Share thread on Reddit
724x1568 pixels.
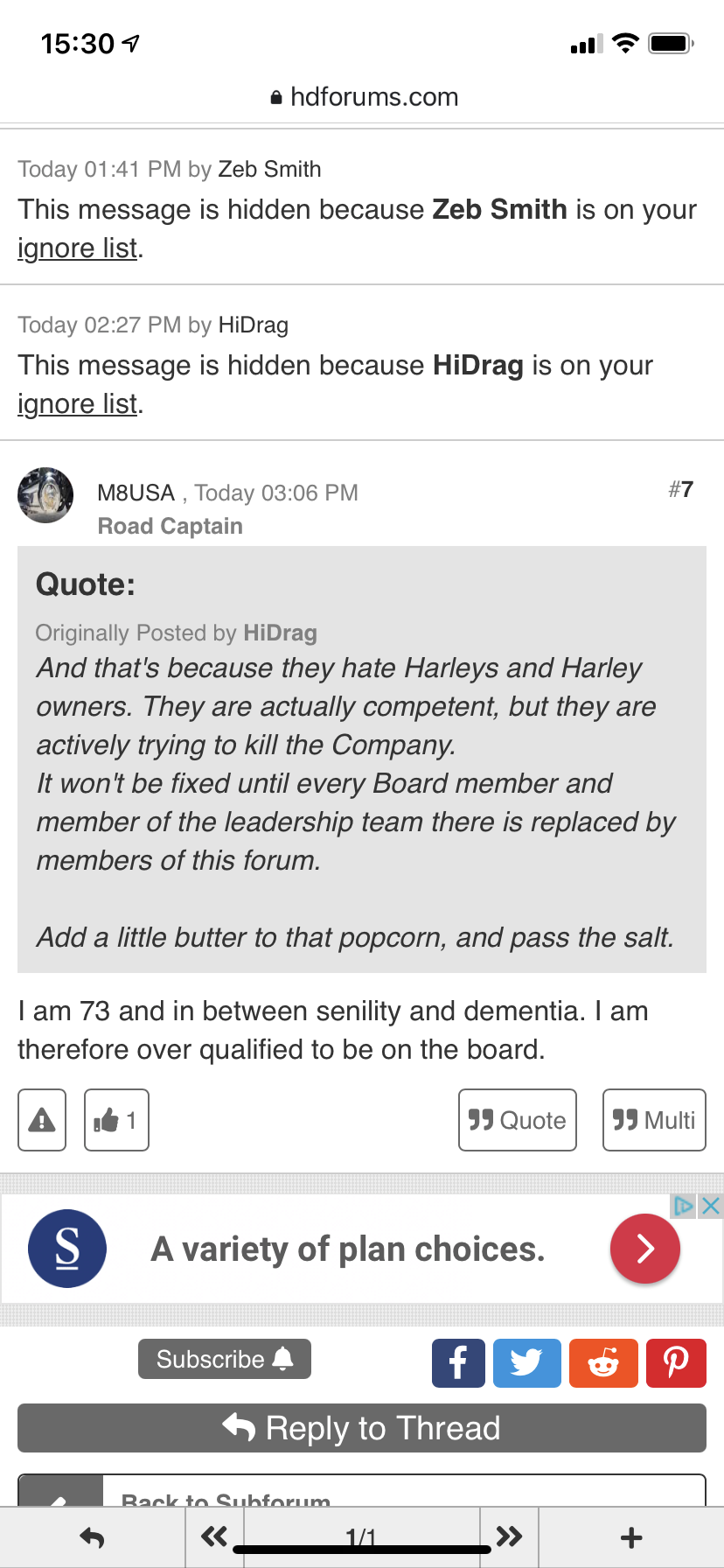[x=602, y=1363]
